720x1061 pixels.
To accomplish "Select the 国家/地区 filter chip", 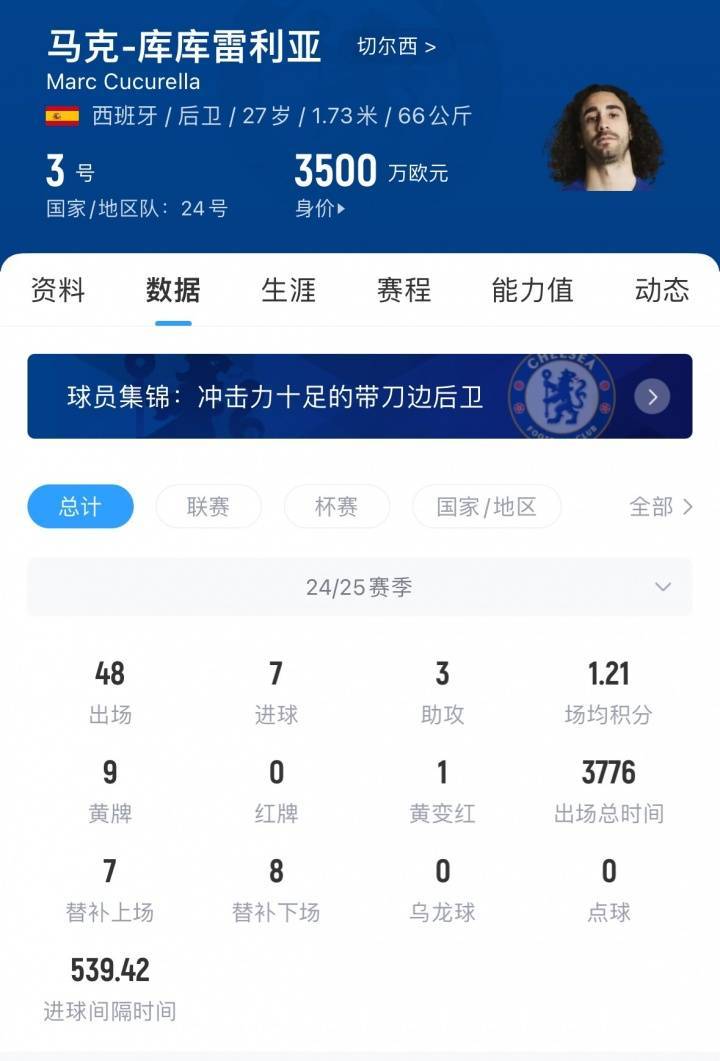I will click(x=487, y=507).
